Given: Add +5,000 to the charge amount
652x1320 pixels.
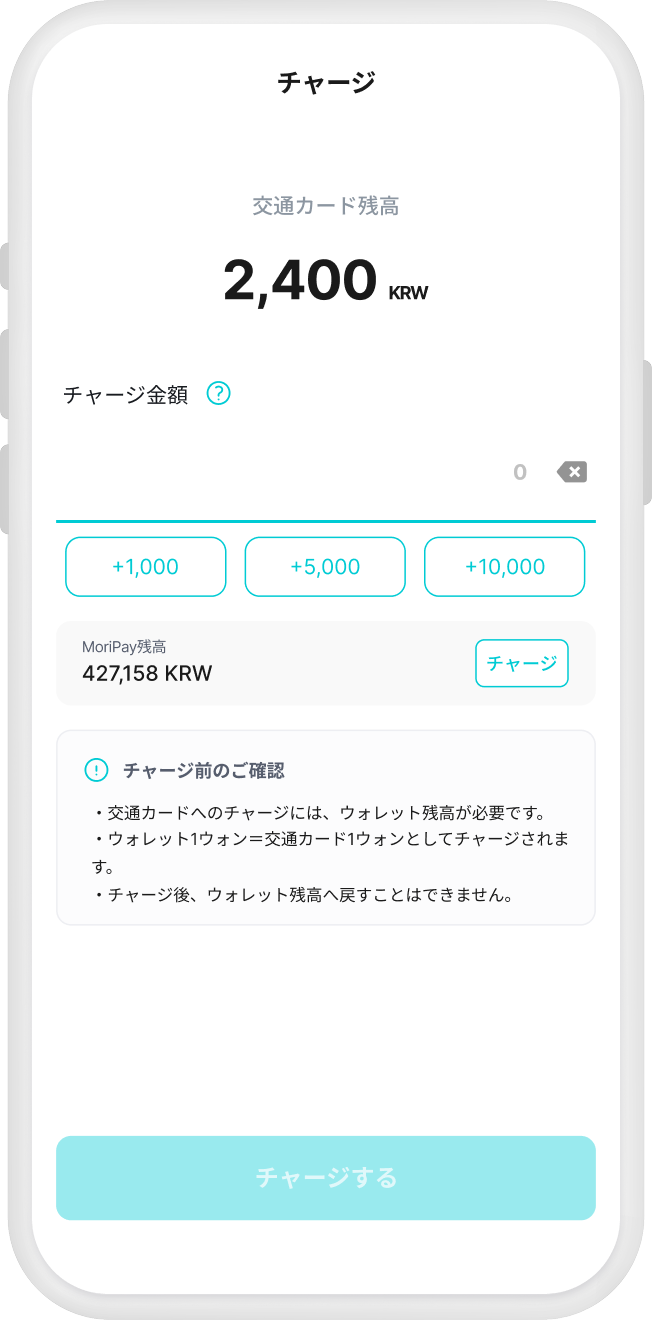Looking at the screenshot, I should point(325,567).
